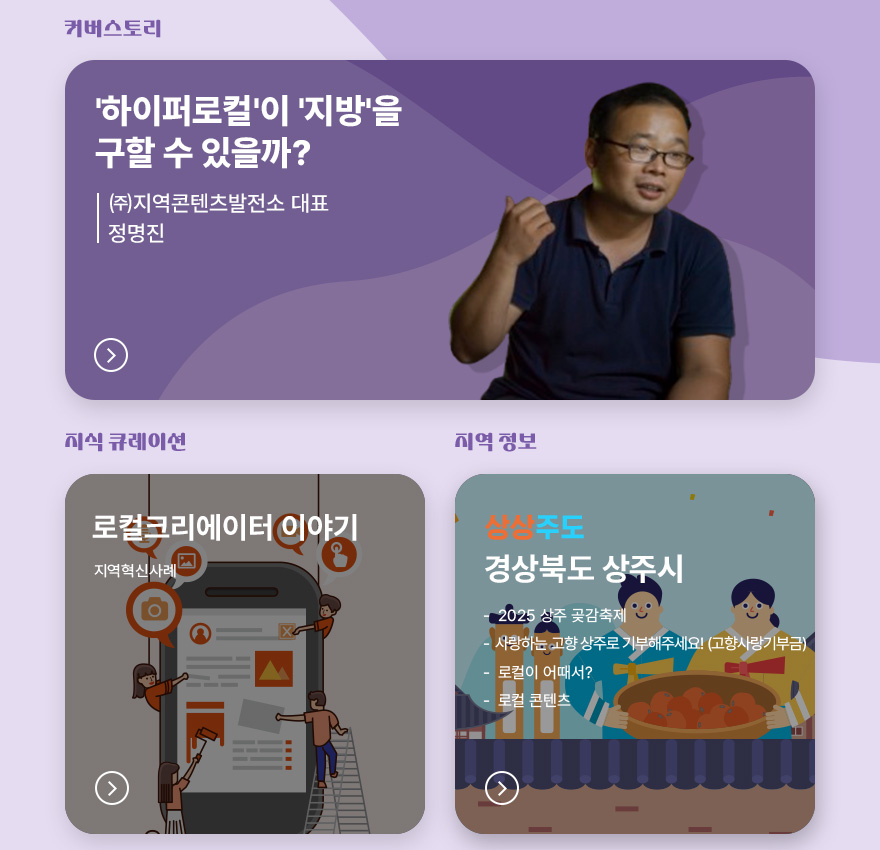Image resolution: width=880 pixels, height=850 pixels.
Task: Tap the arrow icon on 로컬크리에이터 이야기 card
Action: (x=112, y=788)
